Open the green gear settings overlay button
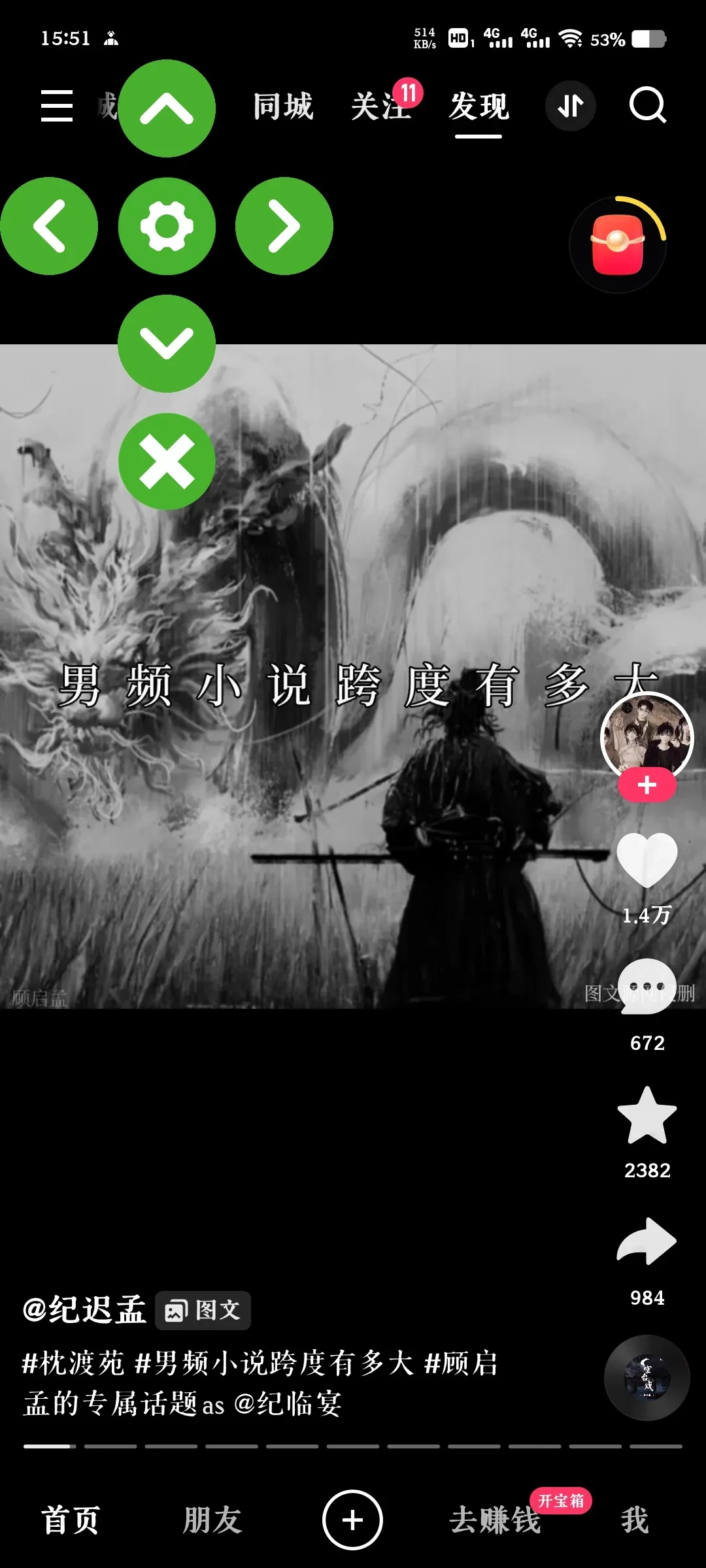This screenshot has width=706, height=1568. coord(167,226)
